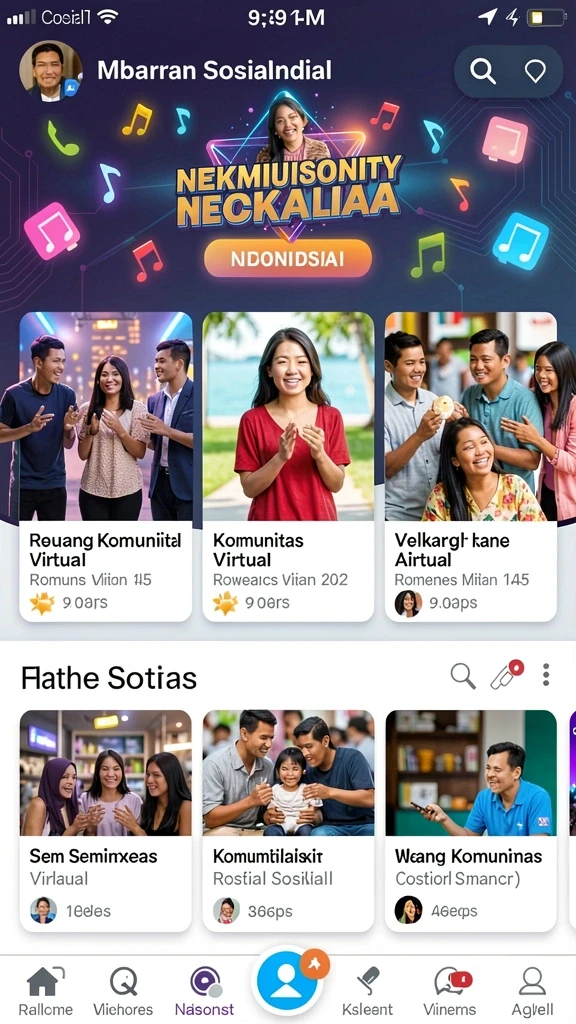This screenshot has height=1024, width=576.
Task: Open the Viinems messages tab
Action: click(449, 991)
